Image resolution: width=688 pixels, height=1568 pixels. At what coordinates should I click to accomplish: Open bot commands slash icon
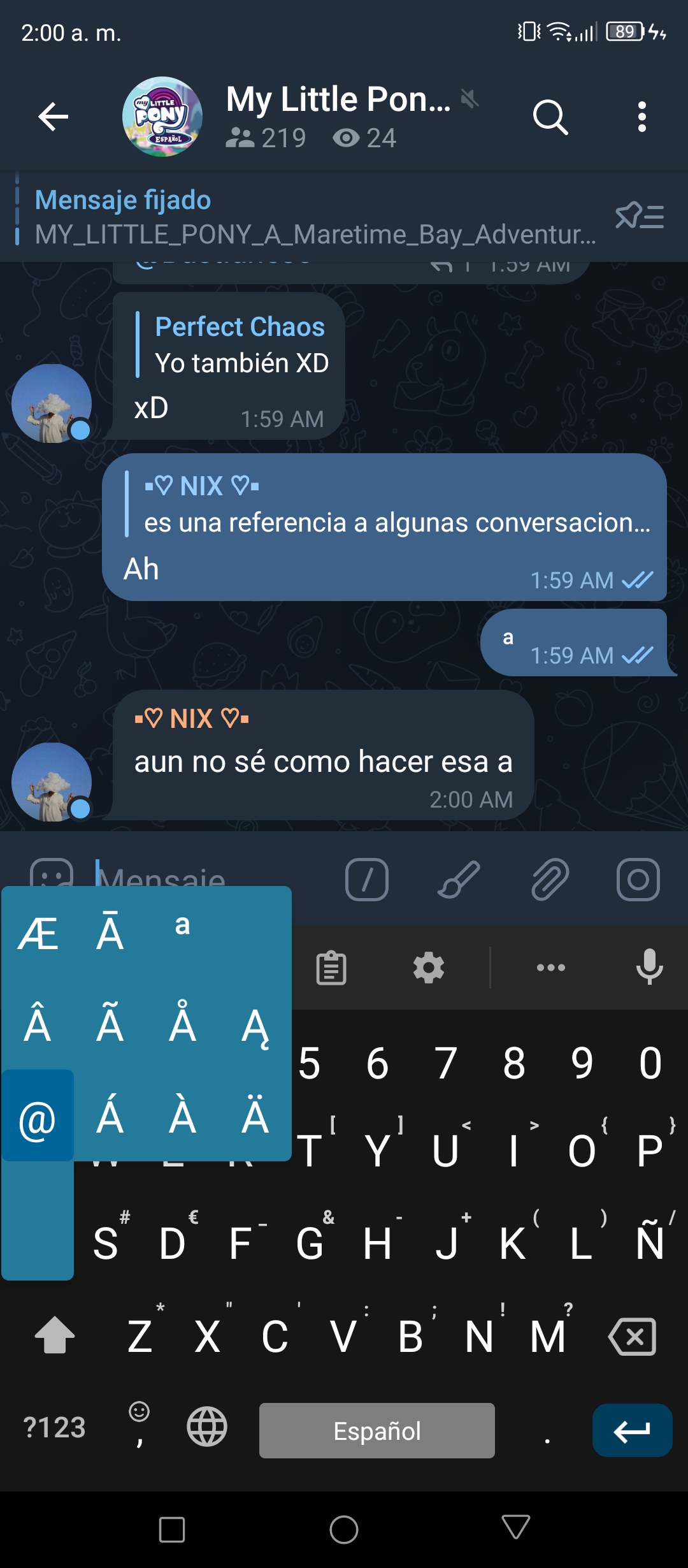coord(367,880)
